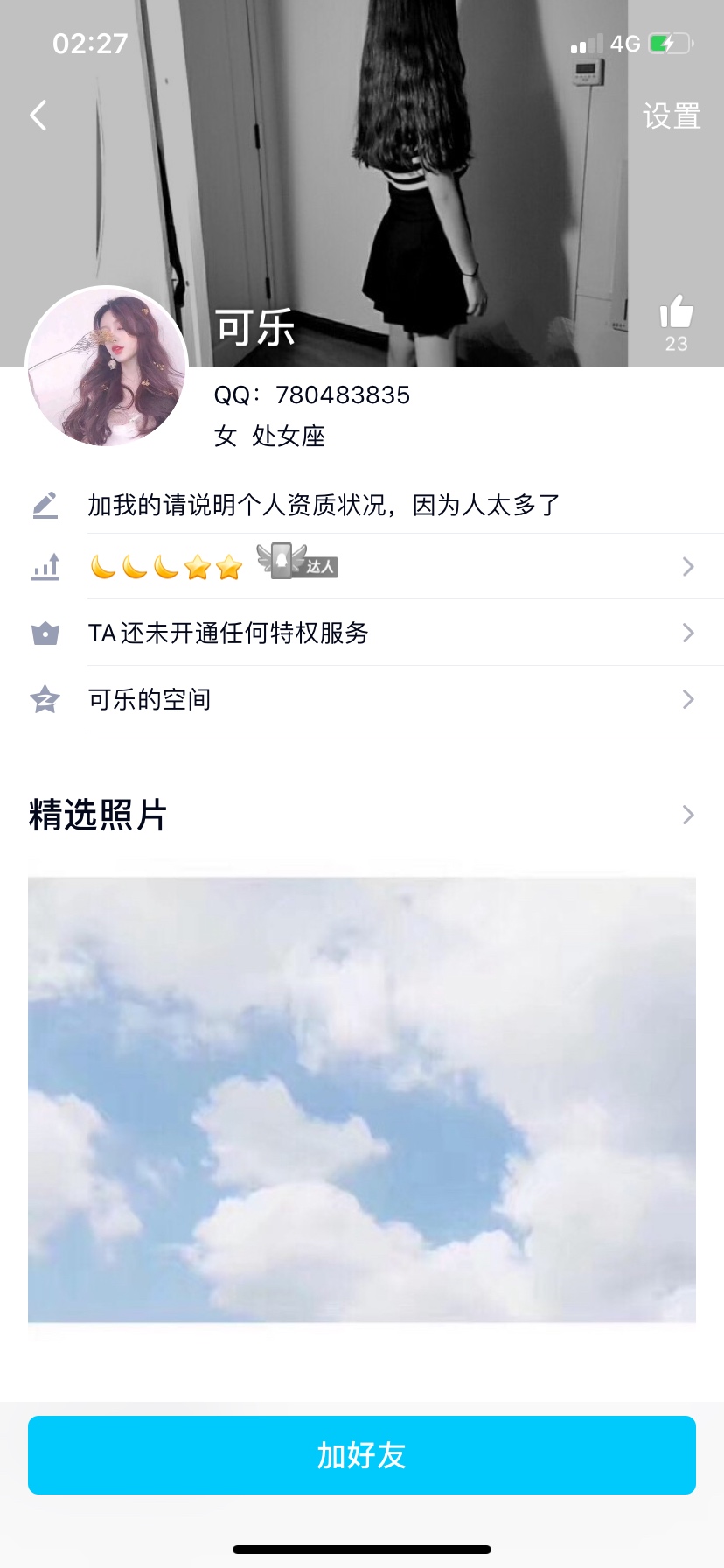Viewport: 724px width, 1568px height.
Task: Open 设置 settings
Action: point(672,115)
